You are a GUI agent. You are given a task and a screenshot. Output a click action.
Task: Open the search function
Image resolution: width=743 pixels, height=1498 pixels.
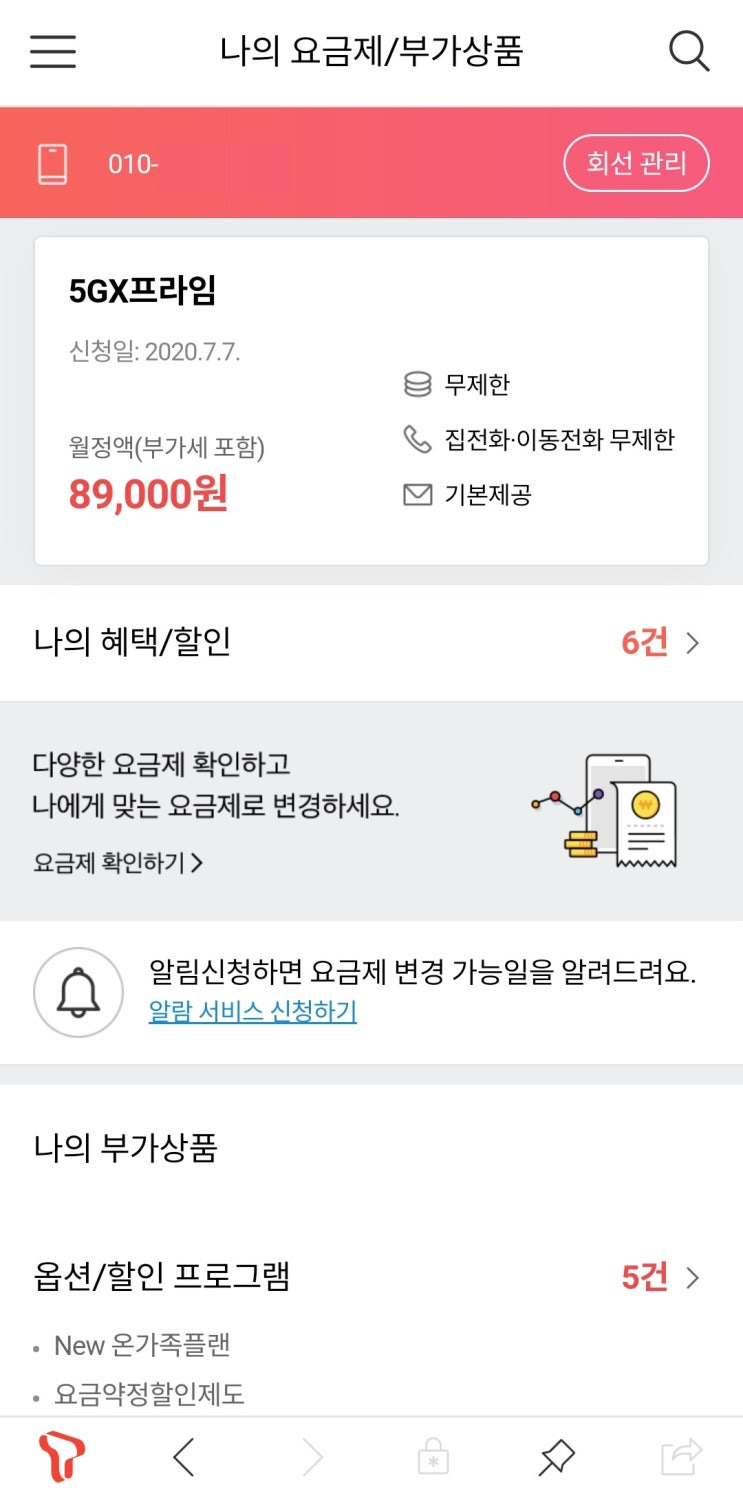click(689, 53)
